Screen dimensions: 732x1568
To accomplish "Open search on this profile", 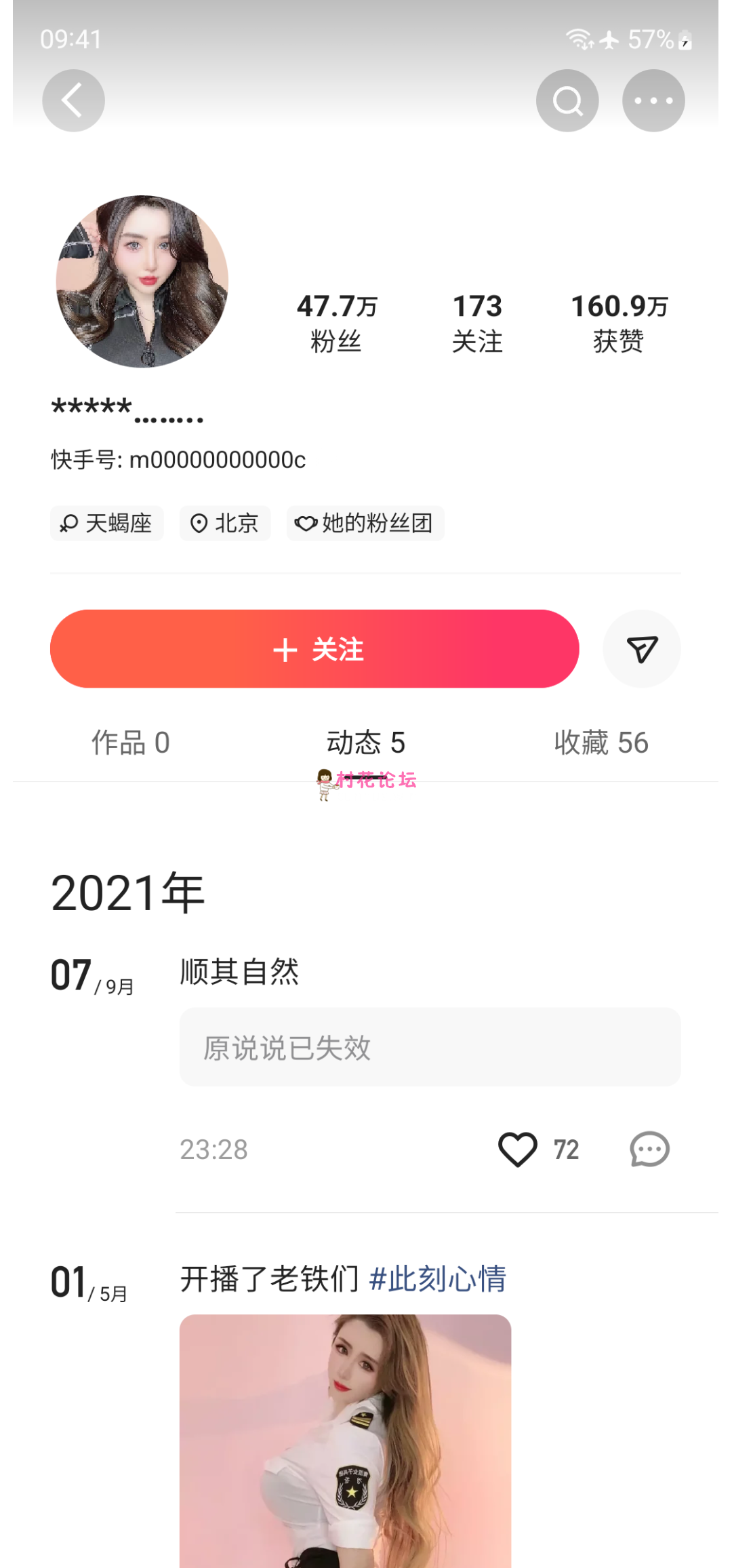I will pos(567,100).
